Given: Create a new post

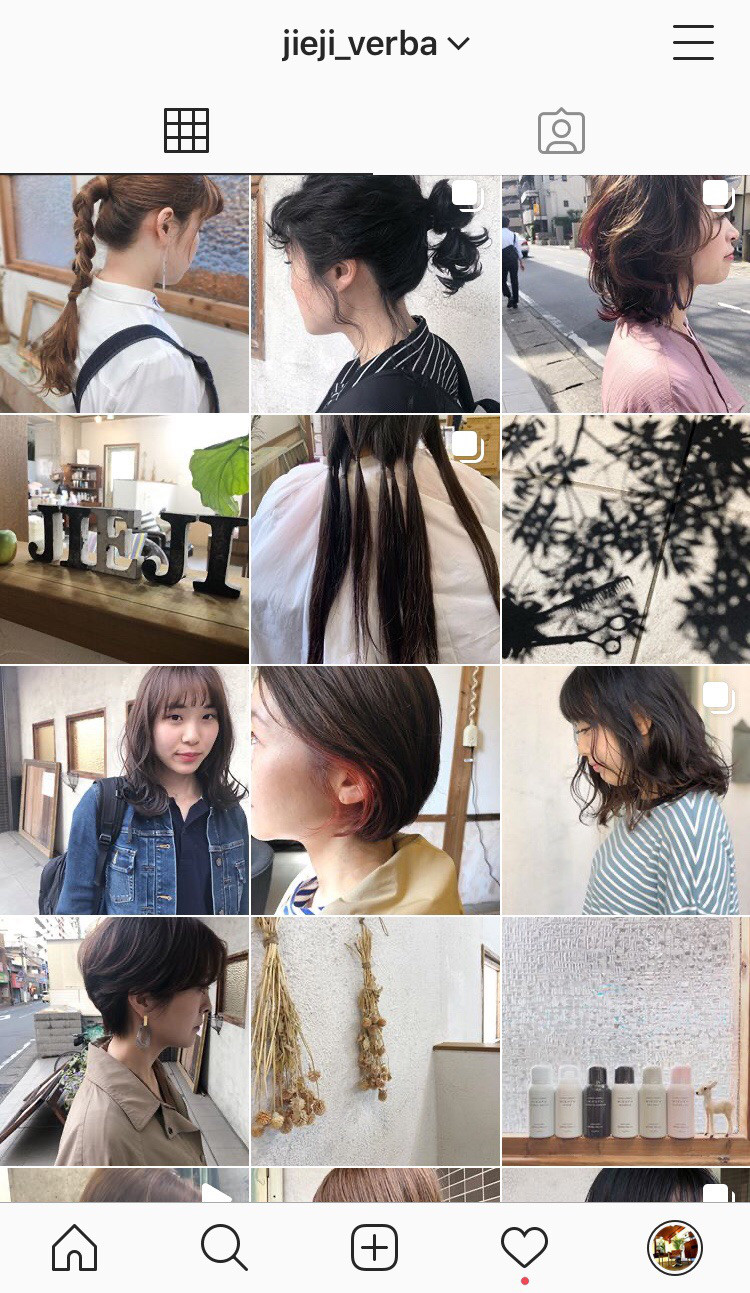Looking at the screenshot, I should (x=375, y=1248).
